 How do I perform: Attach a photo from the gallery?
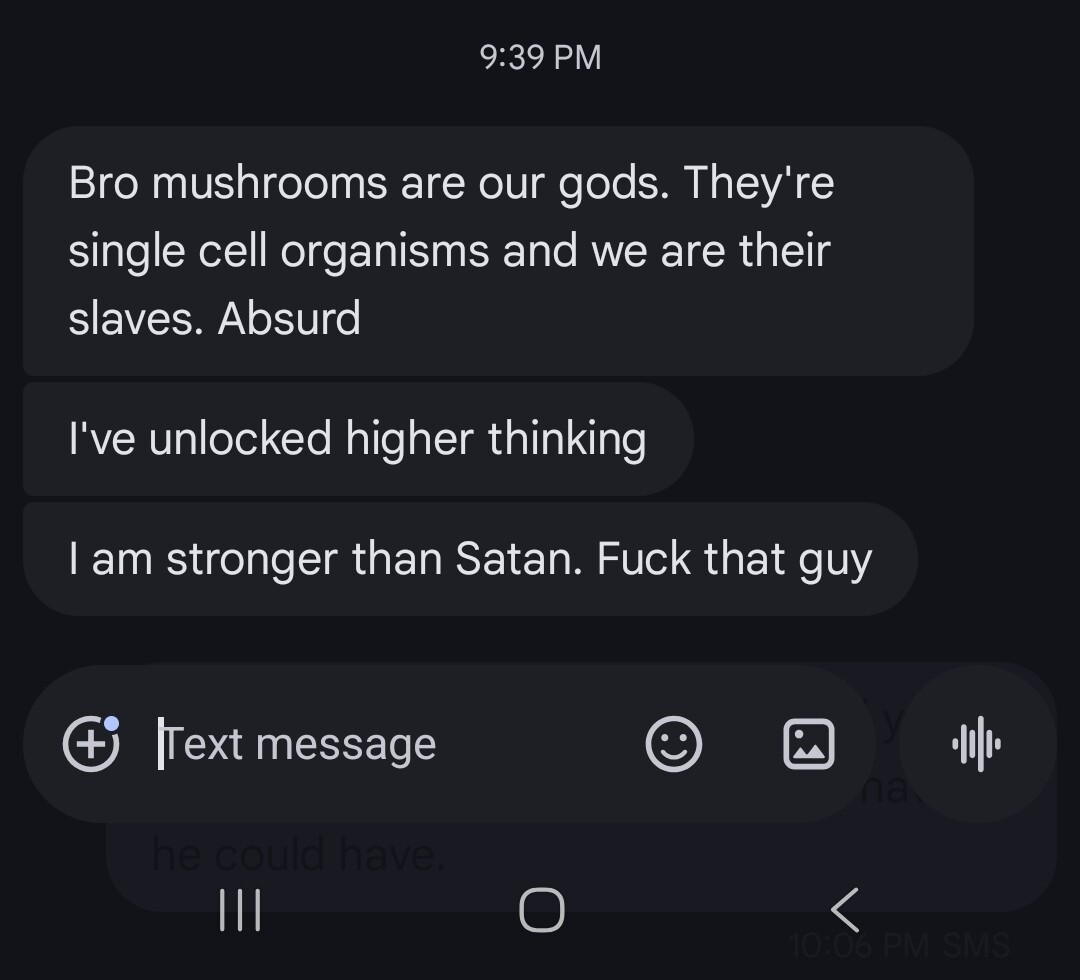[x=808, y=744]
